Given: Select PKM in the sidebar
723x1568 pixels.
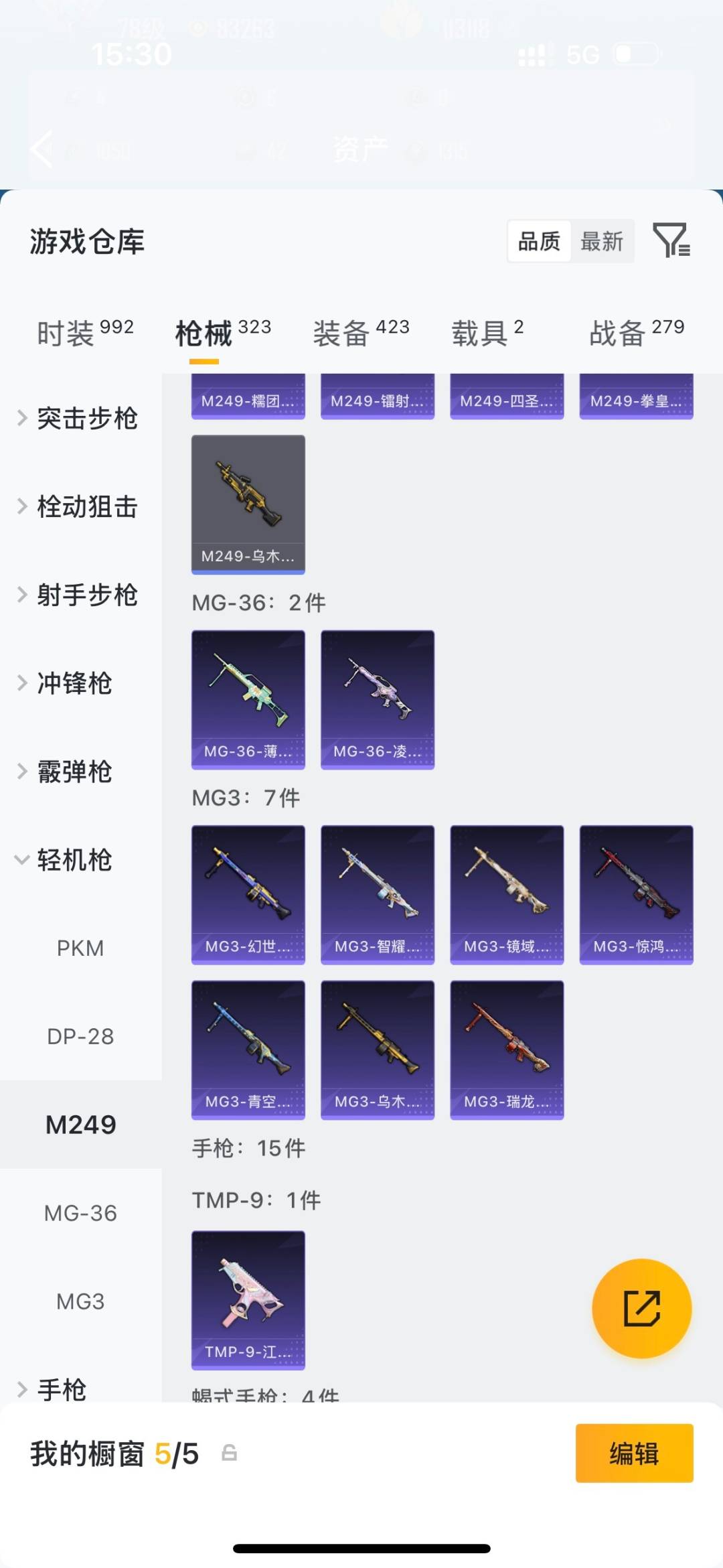Looking at the screenshot, I should click(x=81, y=948).
